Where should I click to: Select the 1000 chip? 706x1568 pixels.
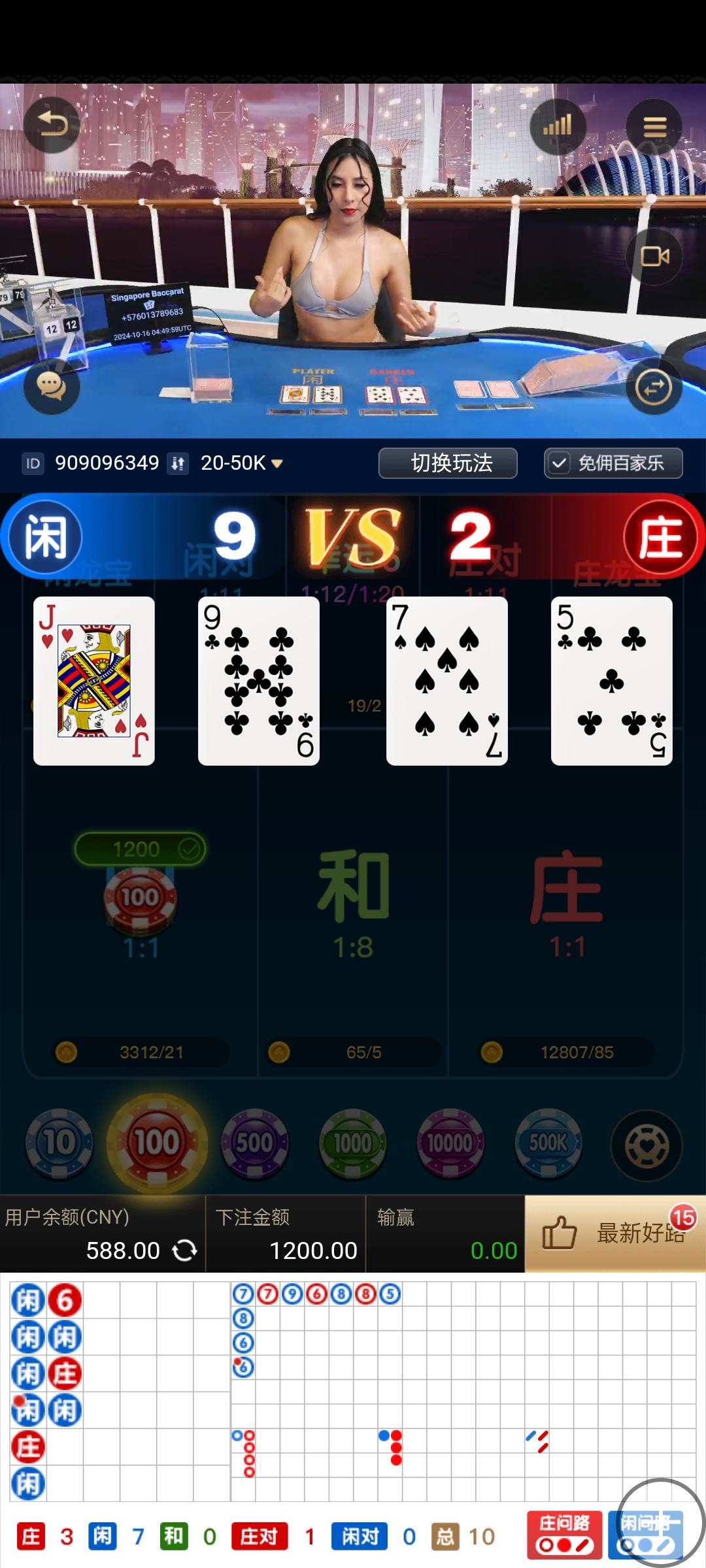click(x=353, y=1143)
